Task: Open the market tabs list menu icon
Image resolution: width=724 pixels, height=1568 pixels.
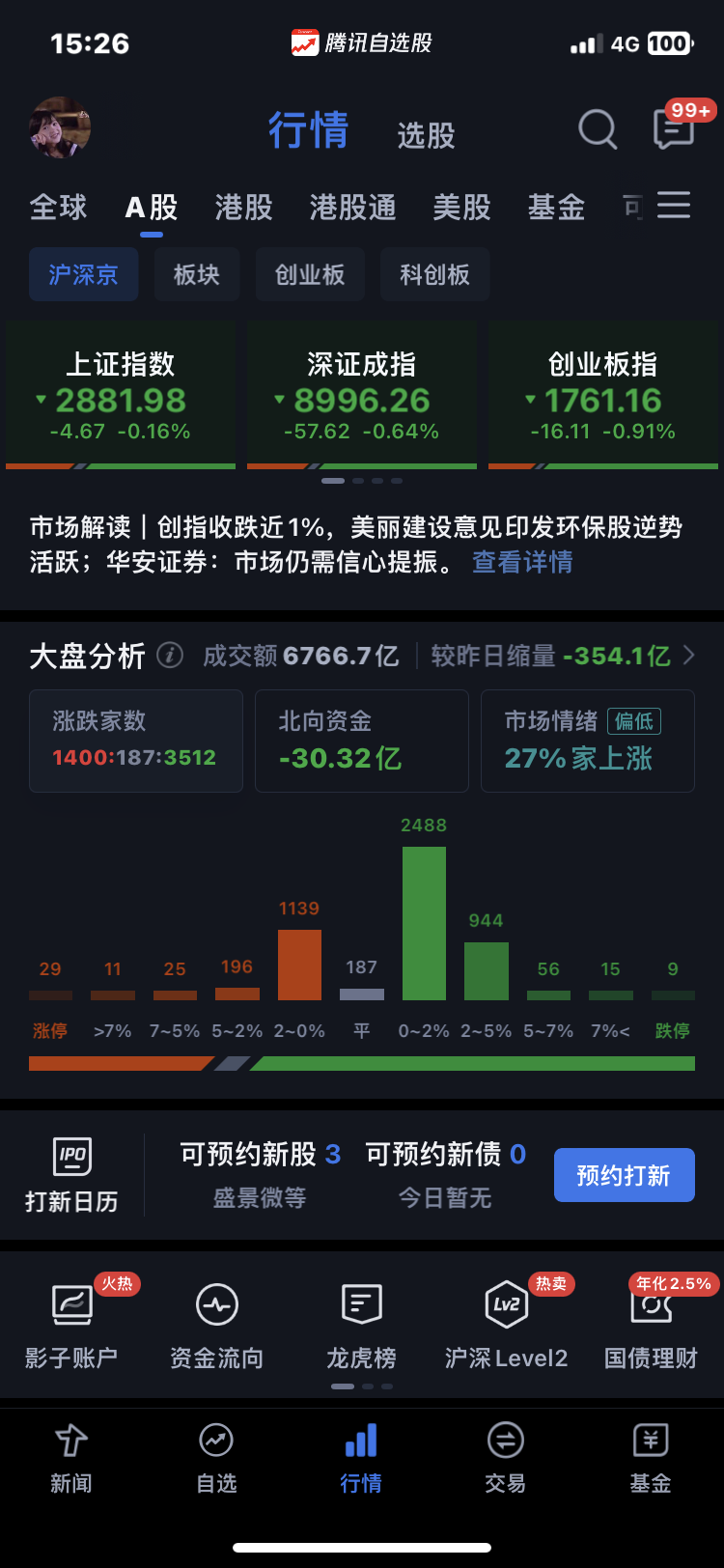Action: [674, 205]
